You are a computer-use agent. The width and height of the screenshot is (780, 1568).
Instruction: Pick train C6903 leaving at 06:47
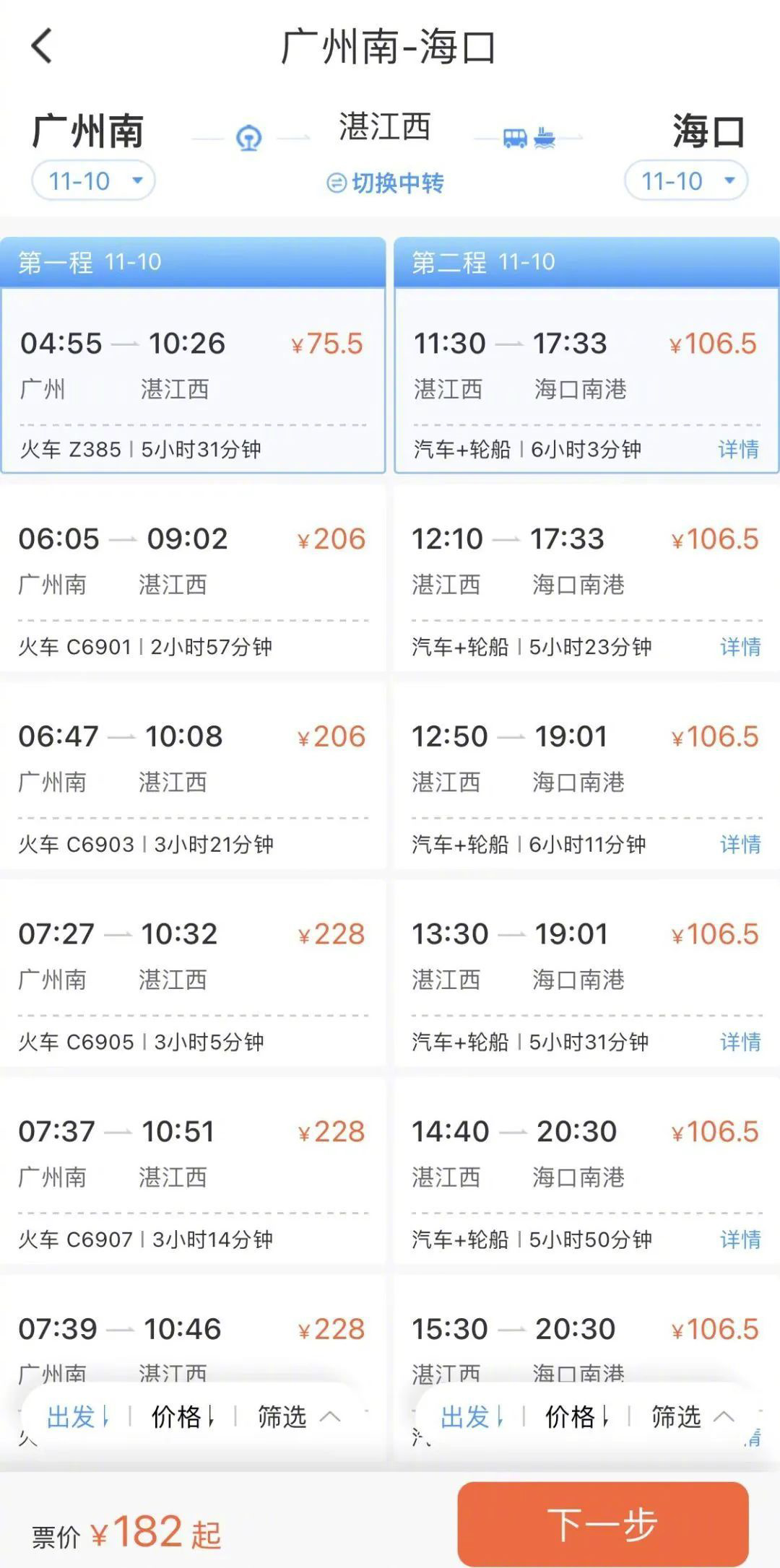click(x=193, y=775)
